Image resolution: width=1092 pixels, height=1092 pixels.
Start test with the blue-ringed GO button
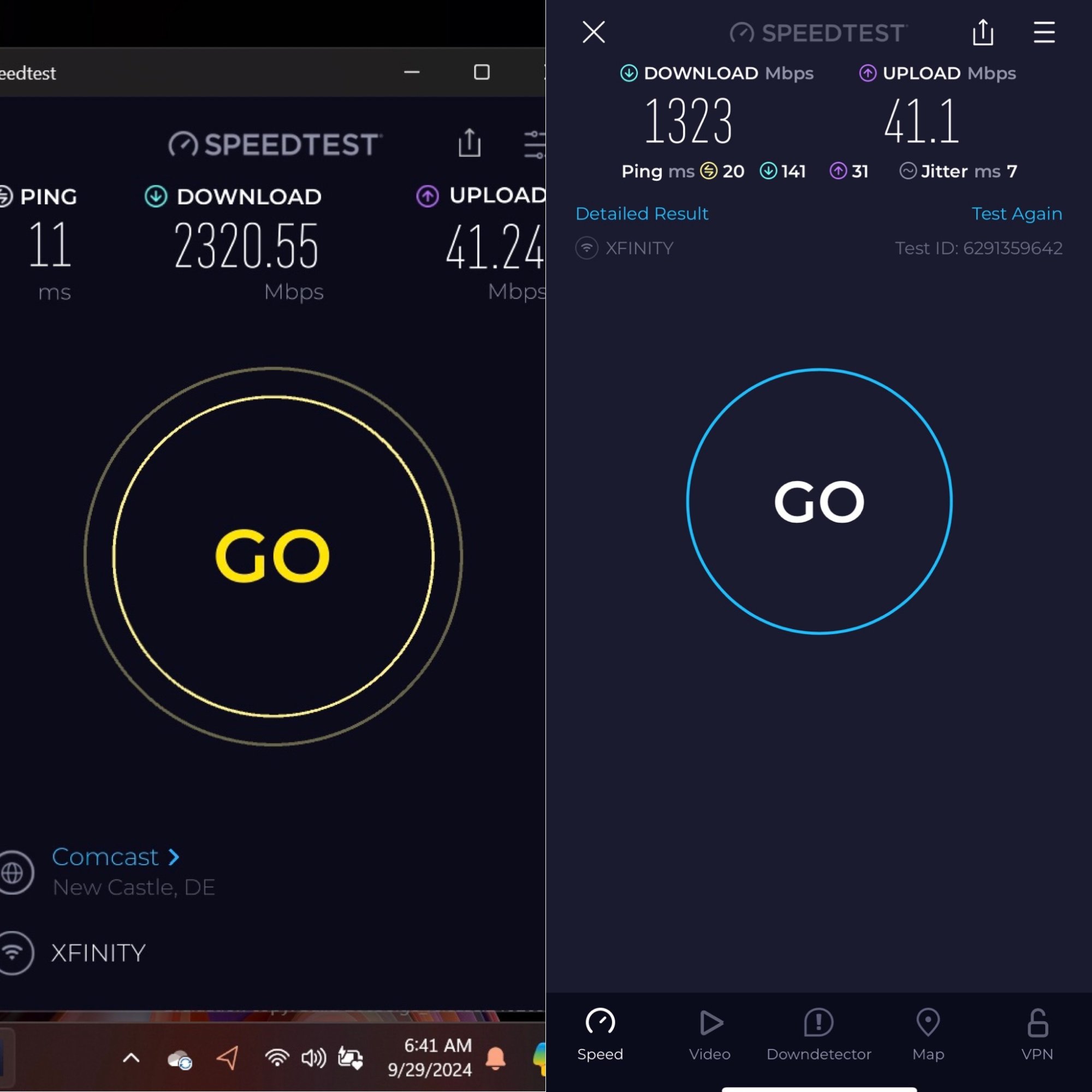pos(819,501)
